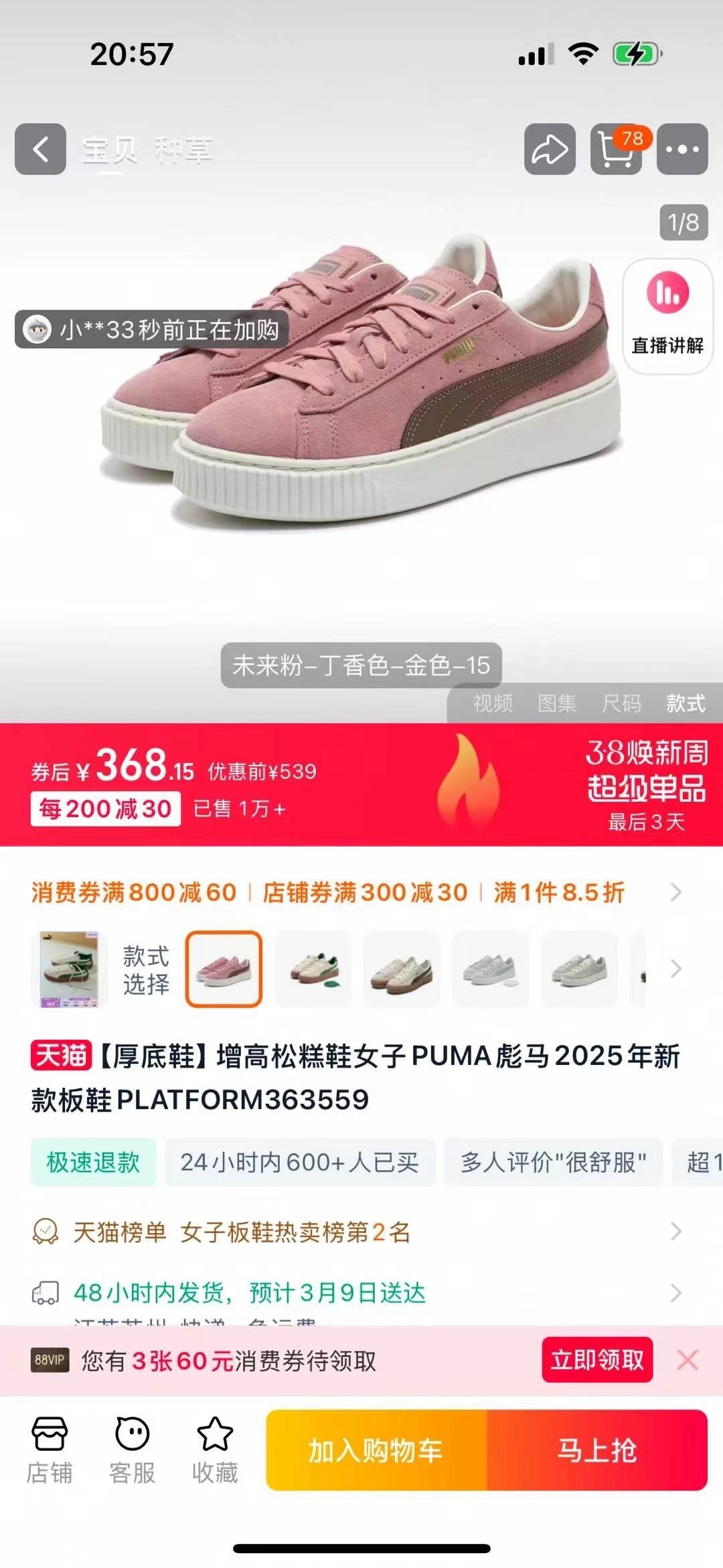The image size is (723, 1568).
Task: Expand all style options with the chevron
Action: 676,969
